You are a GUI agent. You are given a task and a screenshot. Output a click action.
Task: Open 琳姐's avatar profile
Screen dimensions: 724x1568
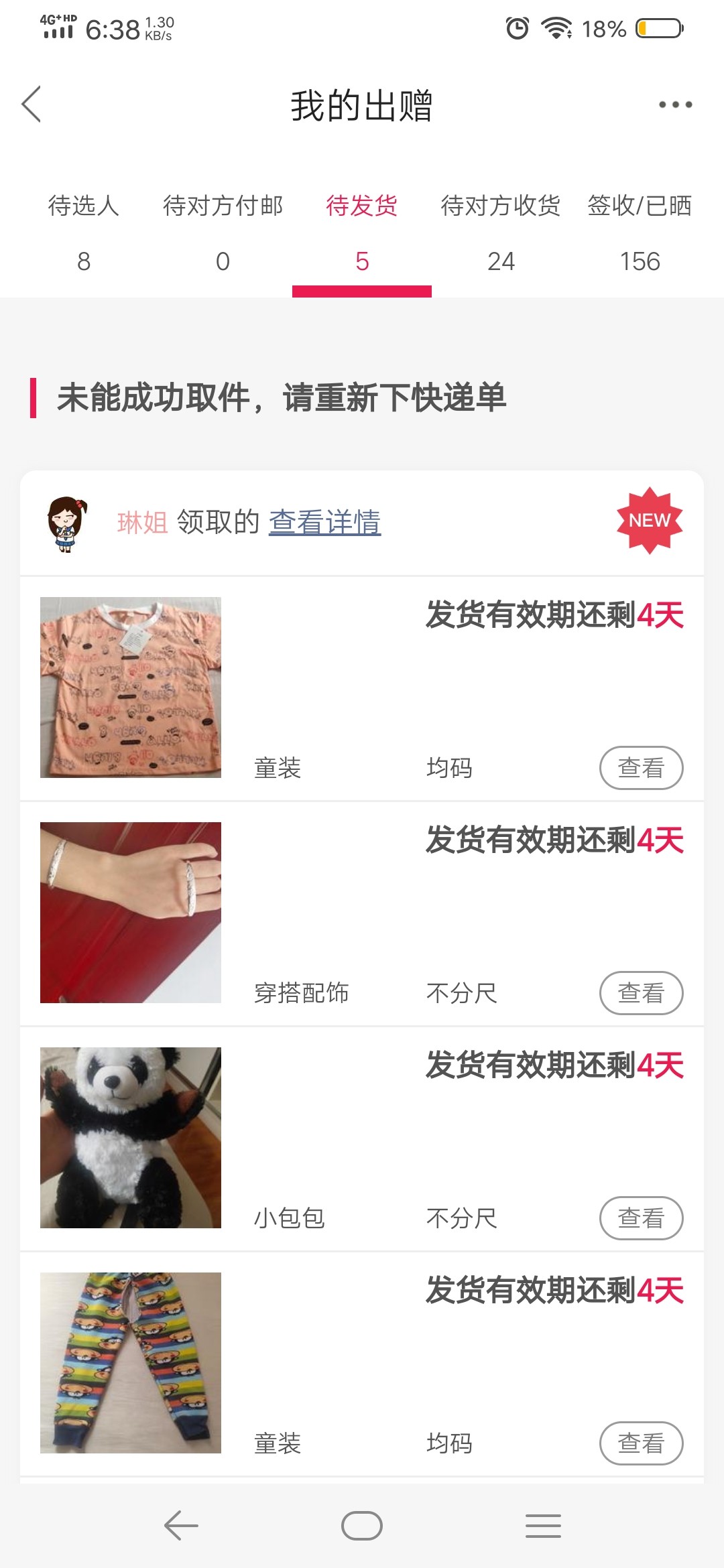click(x=66, y=523)
